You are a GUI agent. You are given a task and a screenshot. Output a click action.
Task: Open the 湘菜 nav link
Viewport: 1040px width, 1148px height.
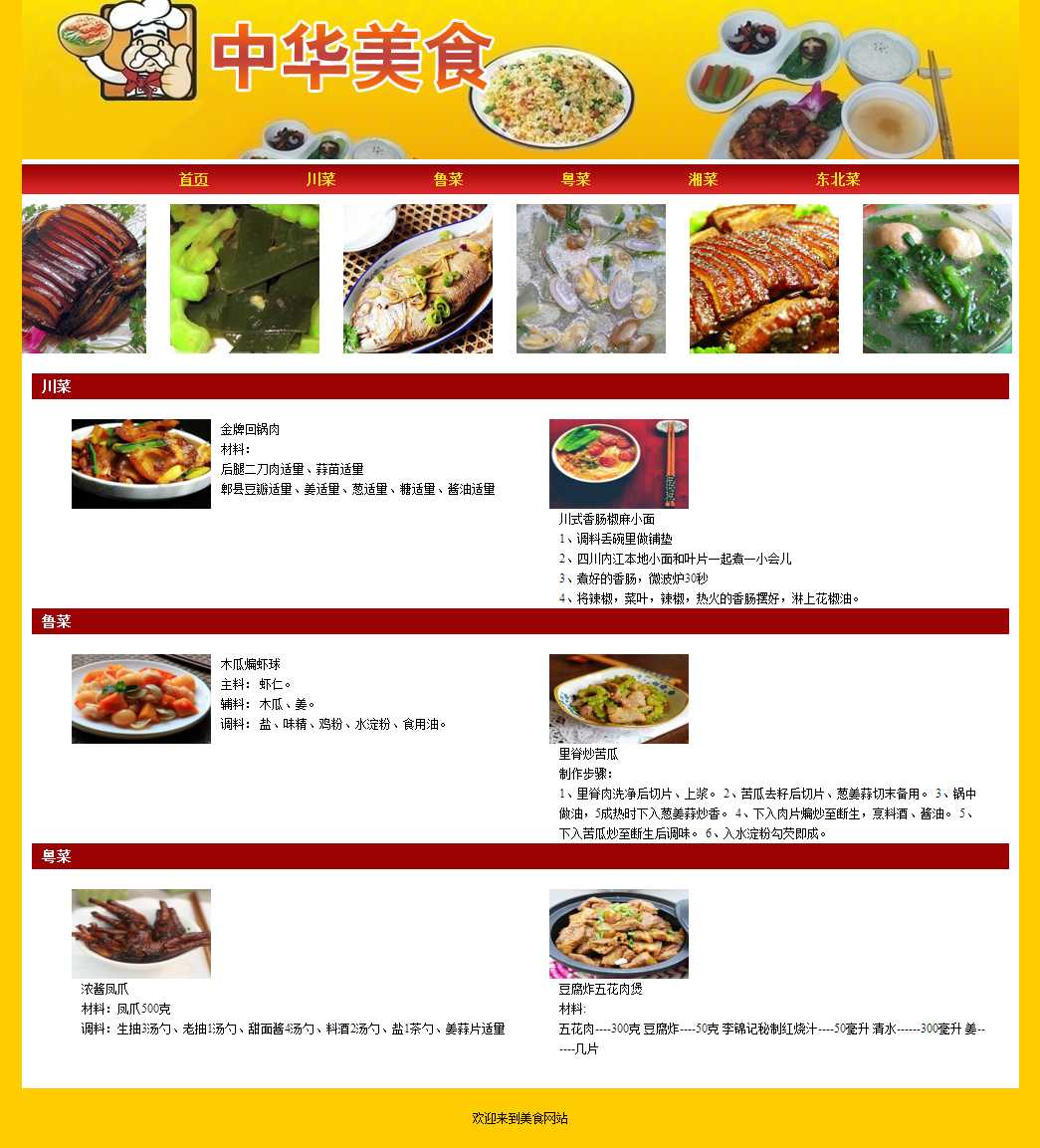click(703, 179)
